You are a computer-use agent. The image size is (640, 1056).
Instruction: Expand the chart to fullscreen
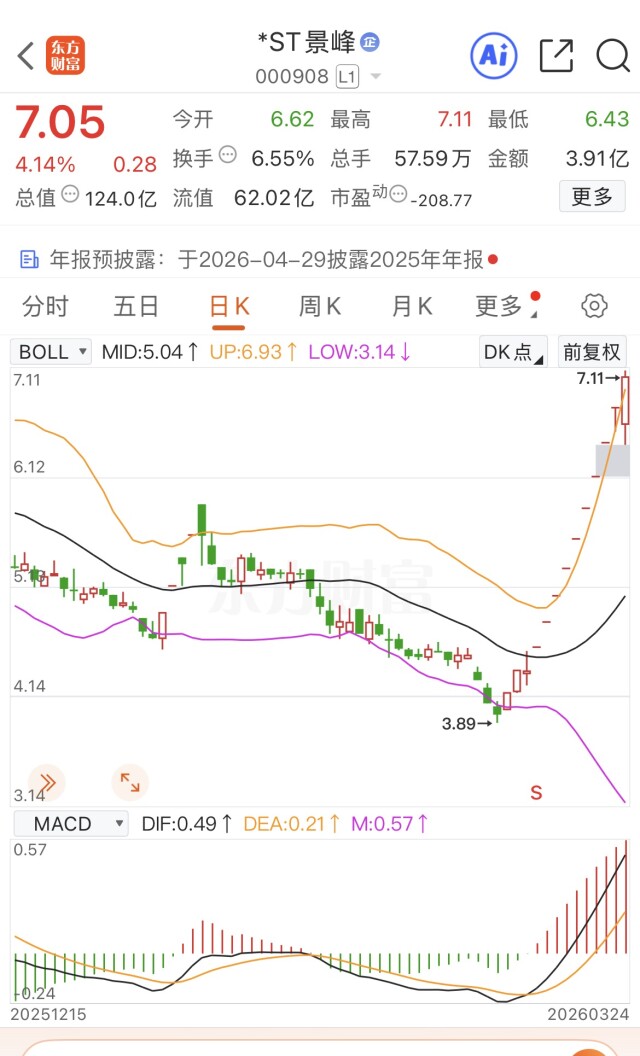pos(130,782)
